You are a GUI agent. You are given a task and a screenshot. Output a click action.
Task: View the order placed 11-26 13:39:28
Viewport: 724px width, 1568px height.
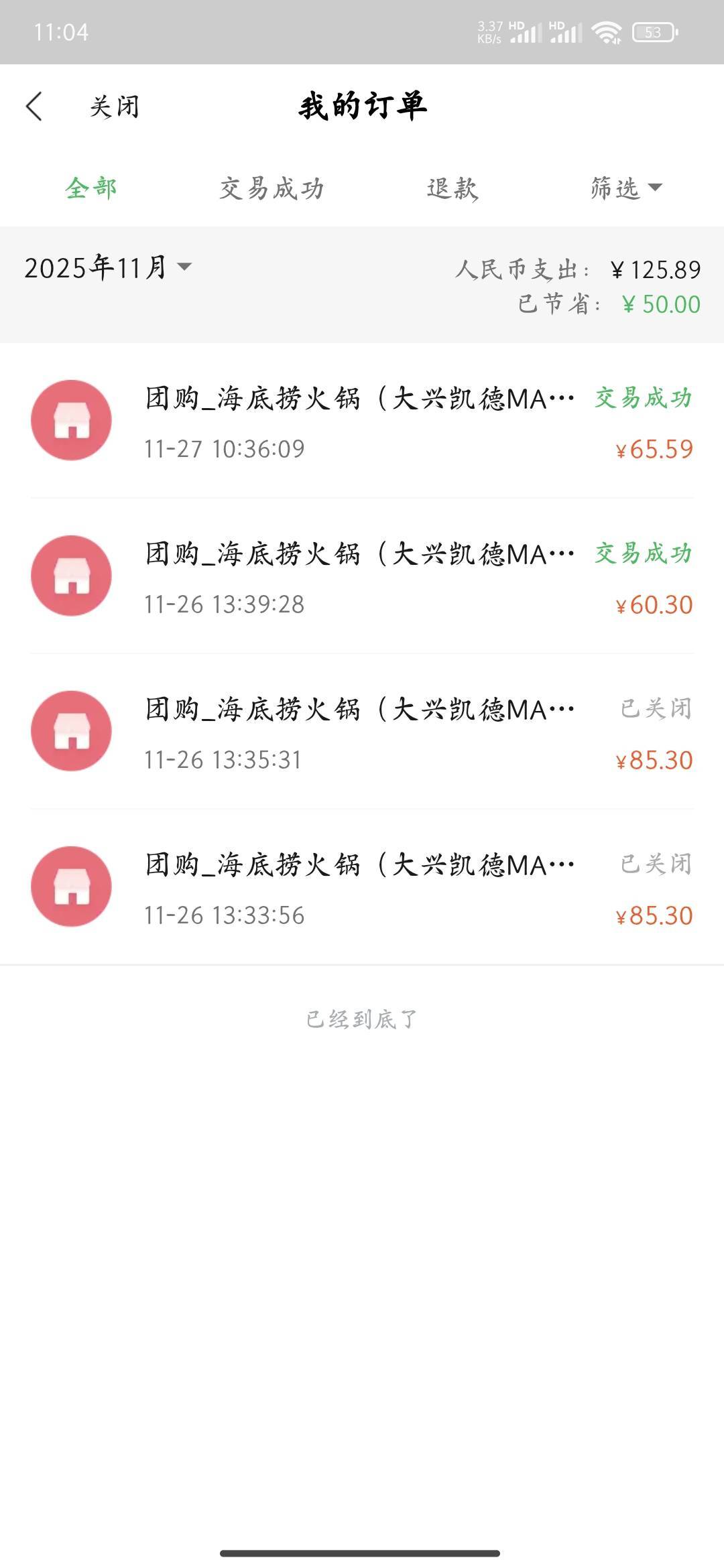click(362, 576)
